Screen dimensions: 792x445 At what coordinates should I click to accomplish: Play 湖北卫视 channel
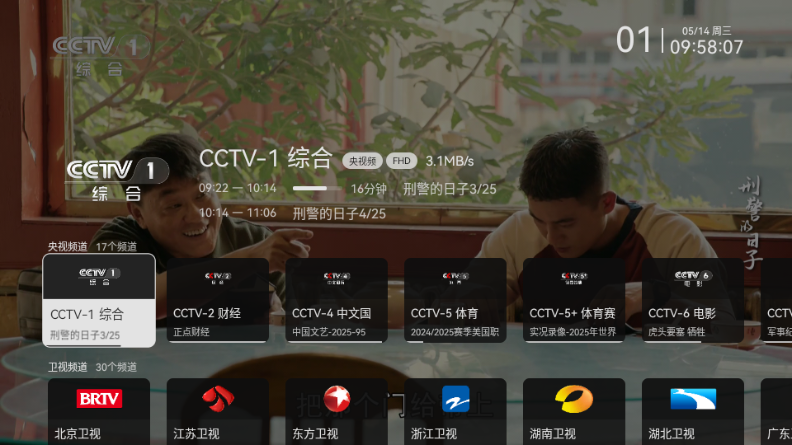tap(693, 411)
